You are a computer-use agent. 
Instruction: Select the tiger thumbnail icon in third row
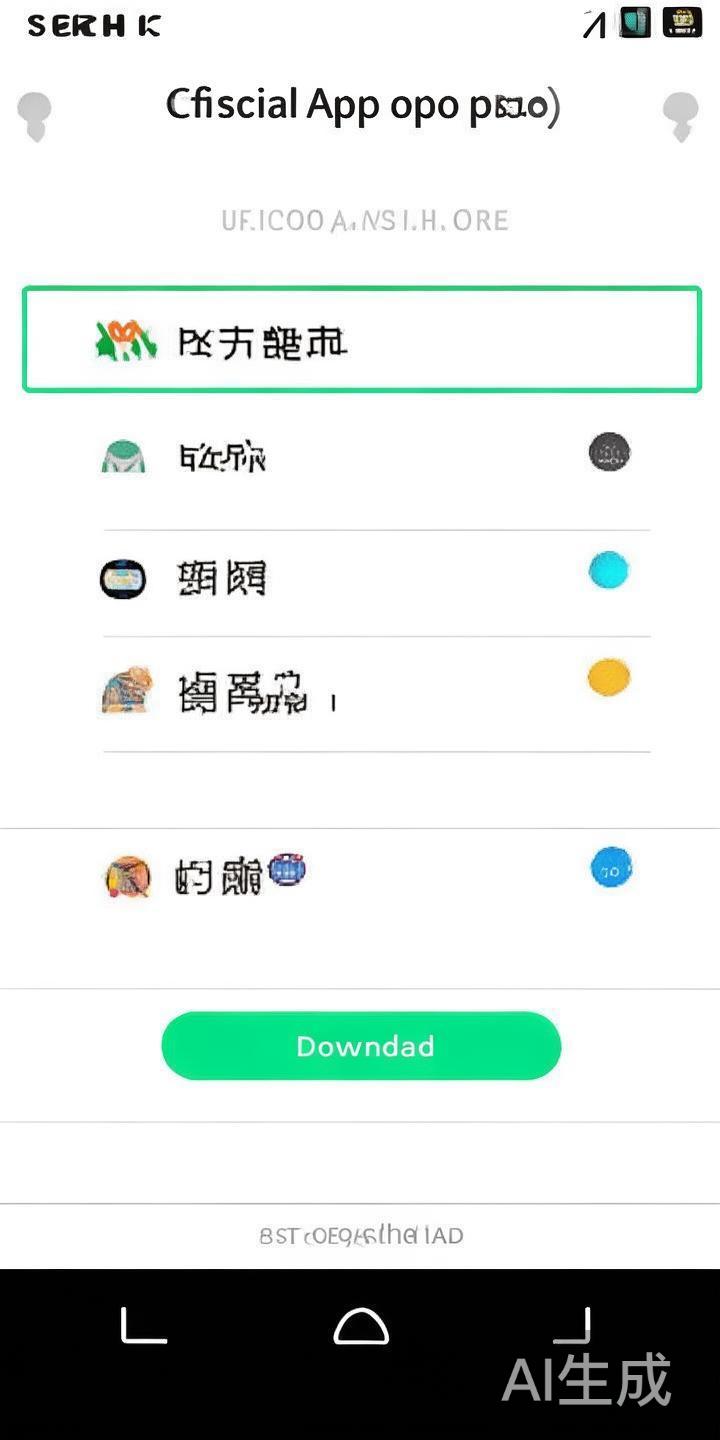click(x=125, y=690)
